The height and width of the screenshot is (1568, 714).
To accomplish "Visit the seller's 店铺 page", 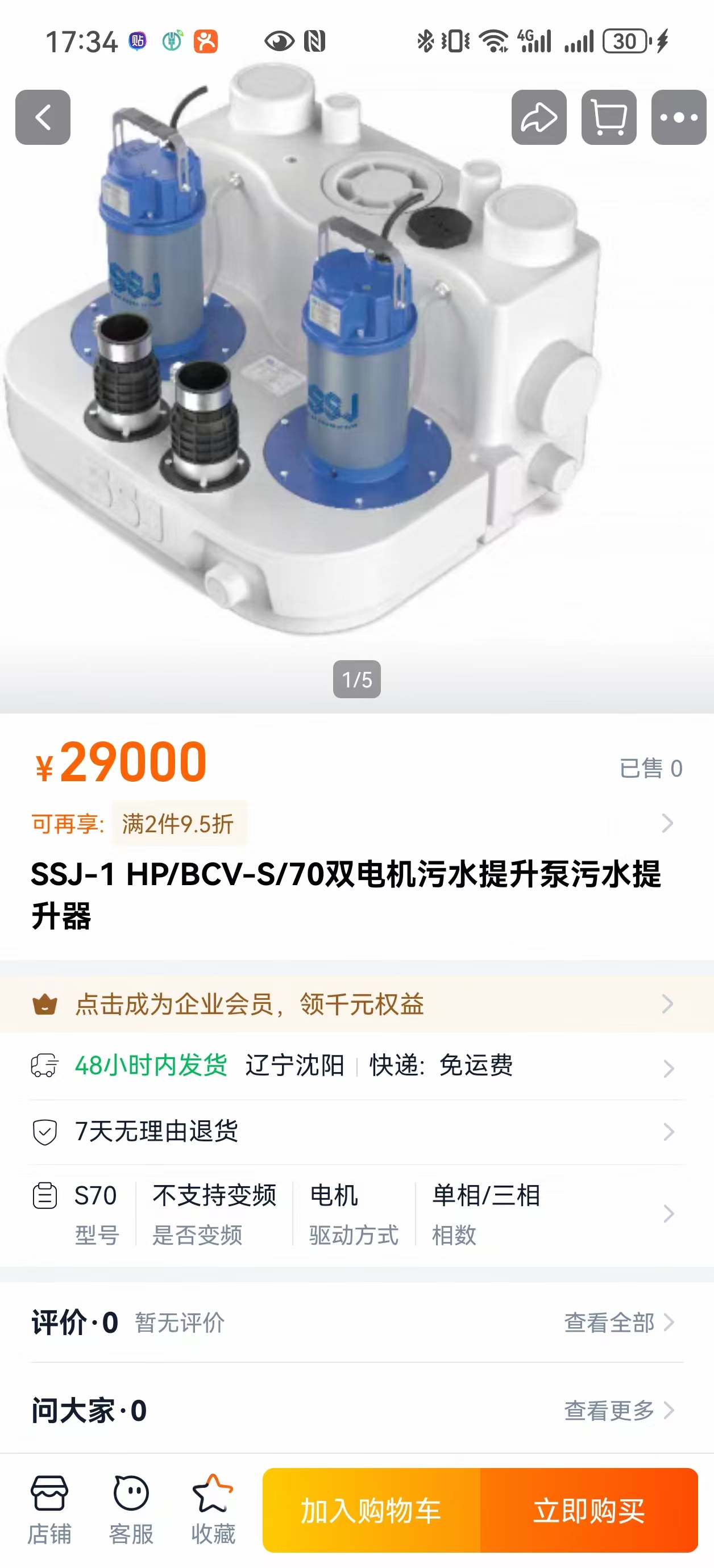I will pos(49,1510).
